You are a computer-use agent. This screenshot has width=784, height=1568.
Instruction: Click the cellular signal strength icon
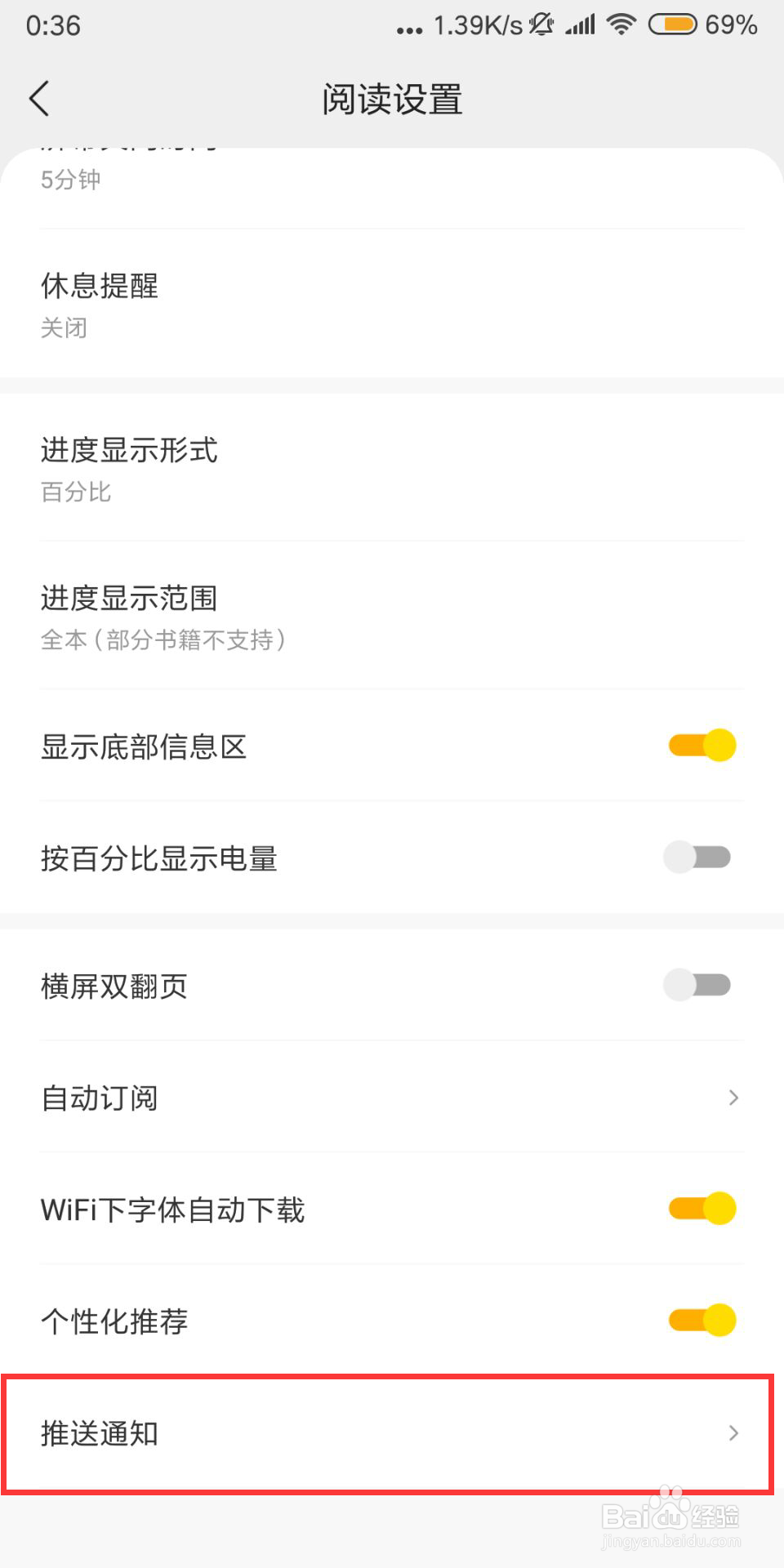pyautogui.click(x=580, y=24)
